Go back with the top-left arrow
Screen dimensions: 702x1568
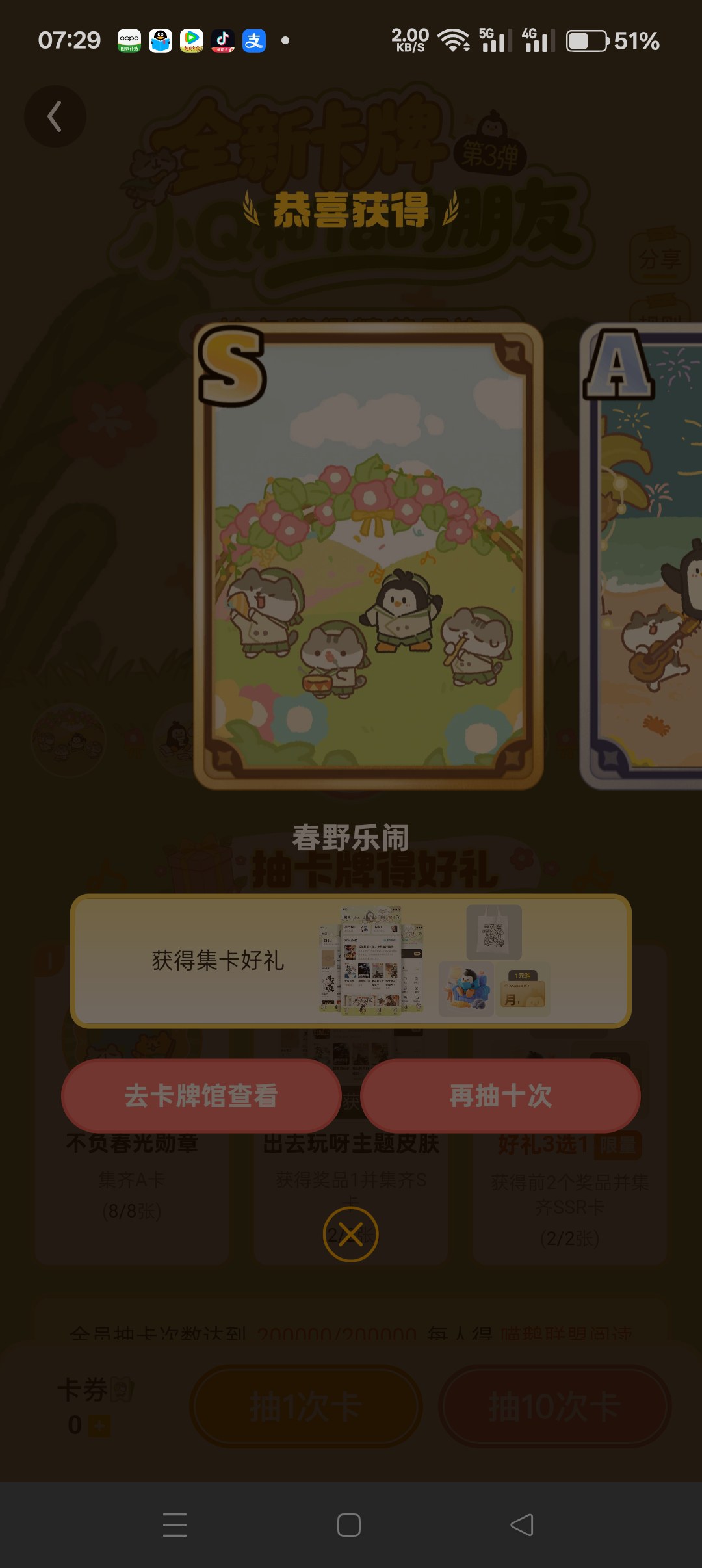55,116
